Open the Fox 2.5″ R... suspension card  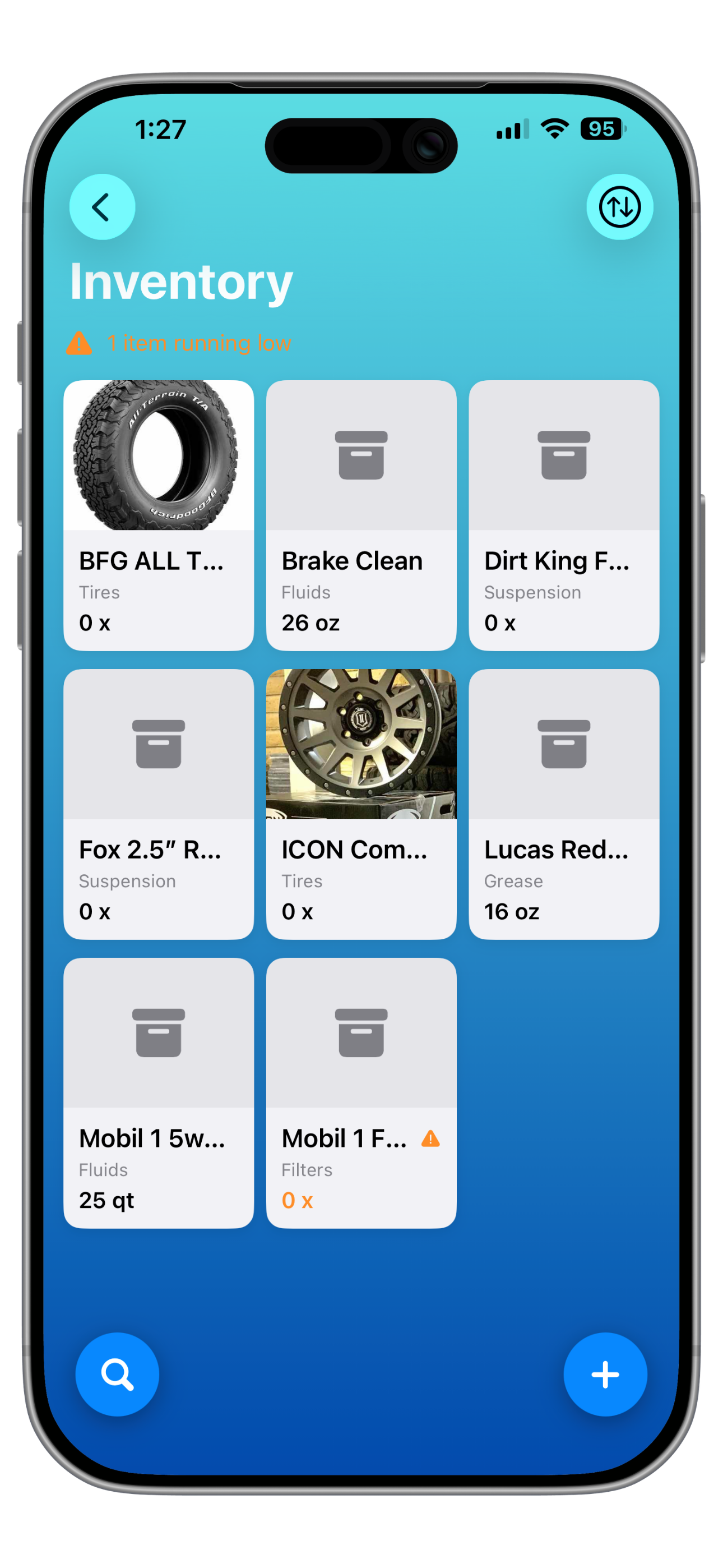[158, 804]
